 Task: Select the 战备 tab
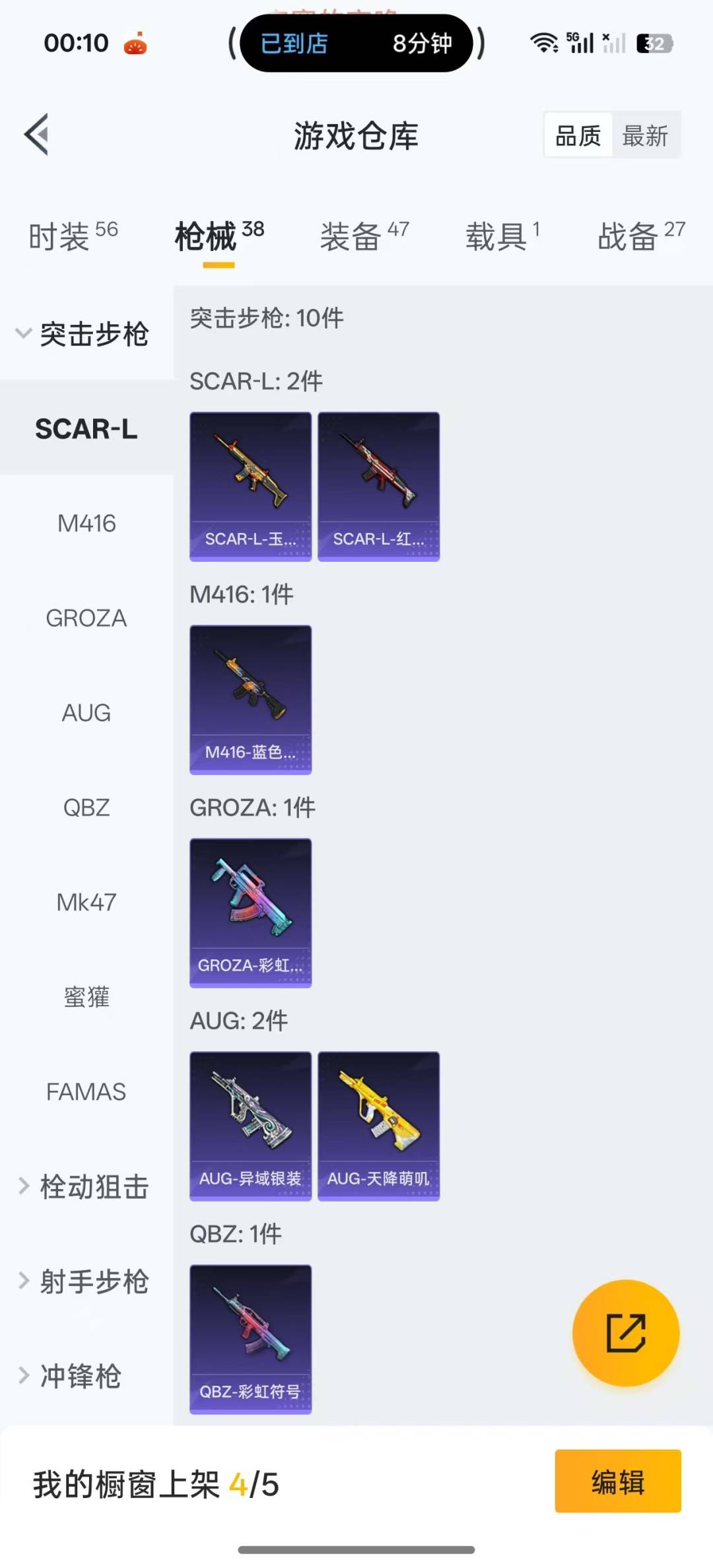[x=640, y=236]
